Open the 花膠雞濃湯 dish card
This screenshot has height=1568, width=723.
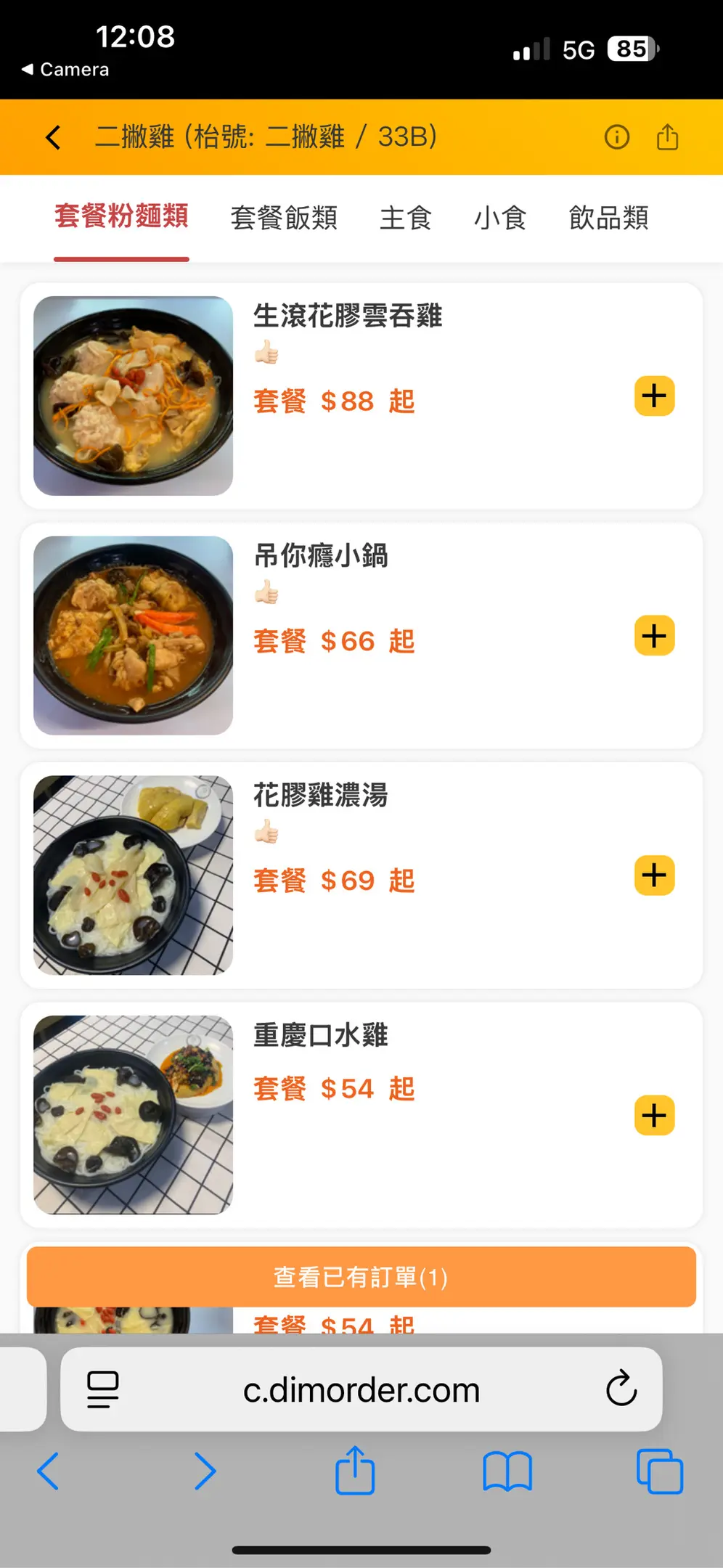436,915
